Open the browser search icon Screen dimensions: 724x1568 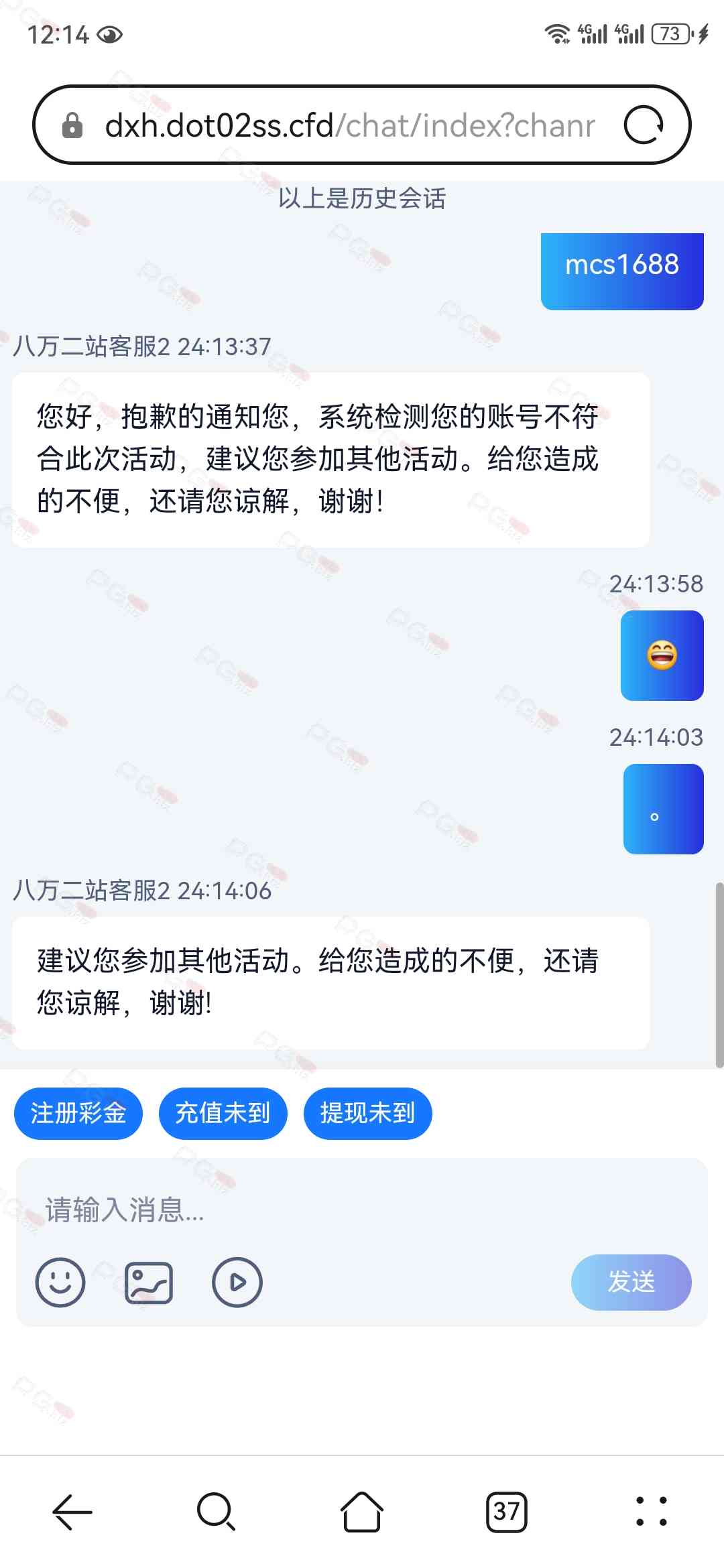tap(217, 1512)
